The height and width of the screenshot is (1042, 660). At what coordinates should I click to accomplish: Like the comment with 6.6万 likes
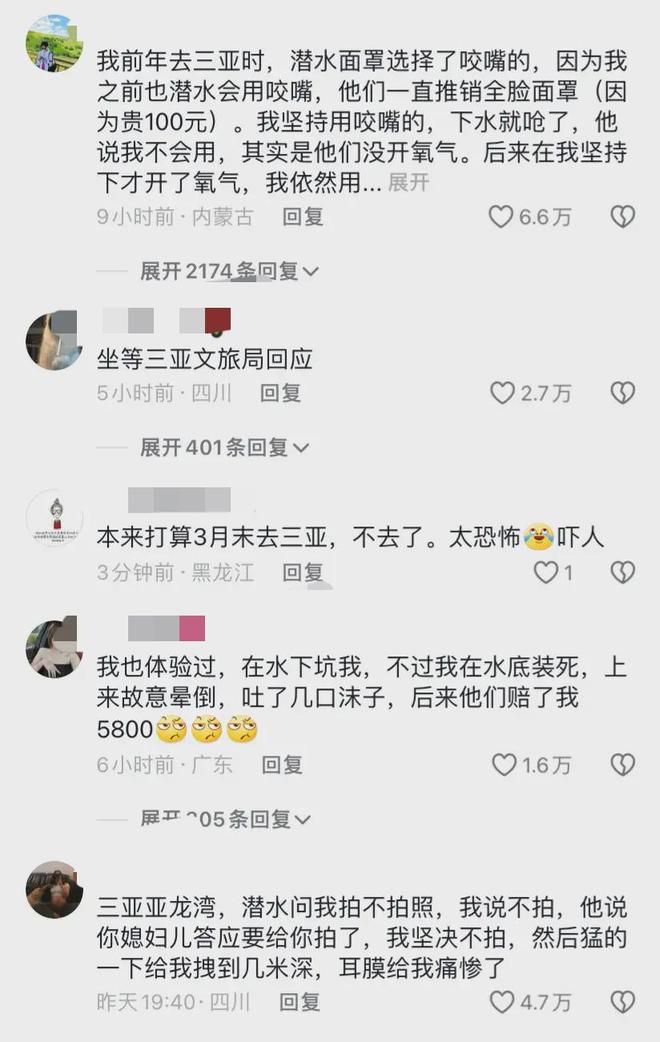[x=501, y=216]
